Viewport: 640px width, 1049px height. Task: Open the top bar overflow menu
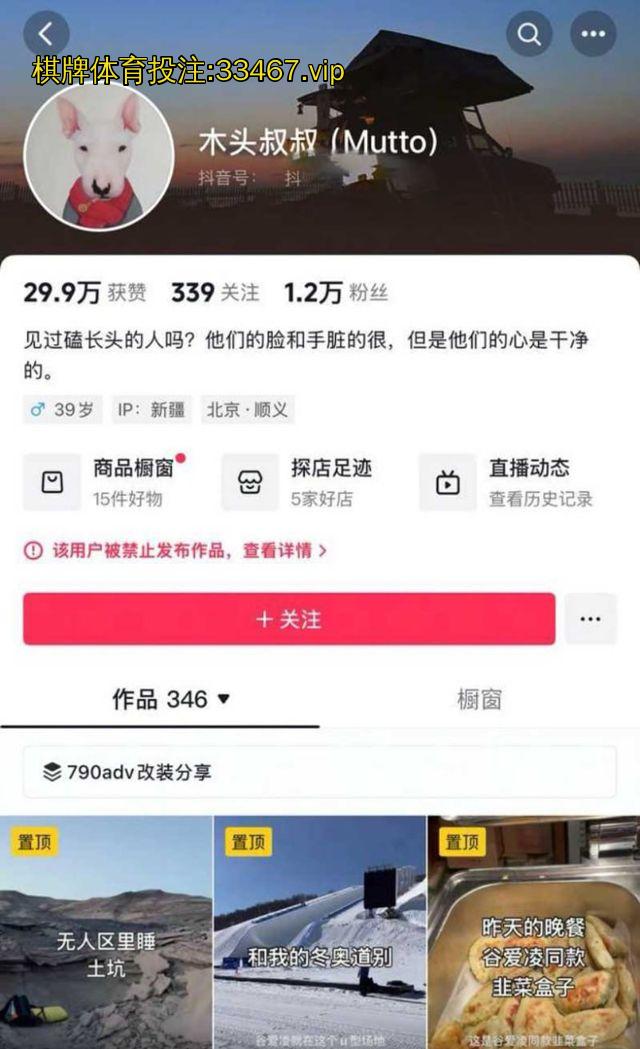[x=593, y=35]
